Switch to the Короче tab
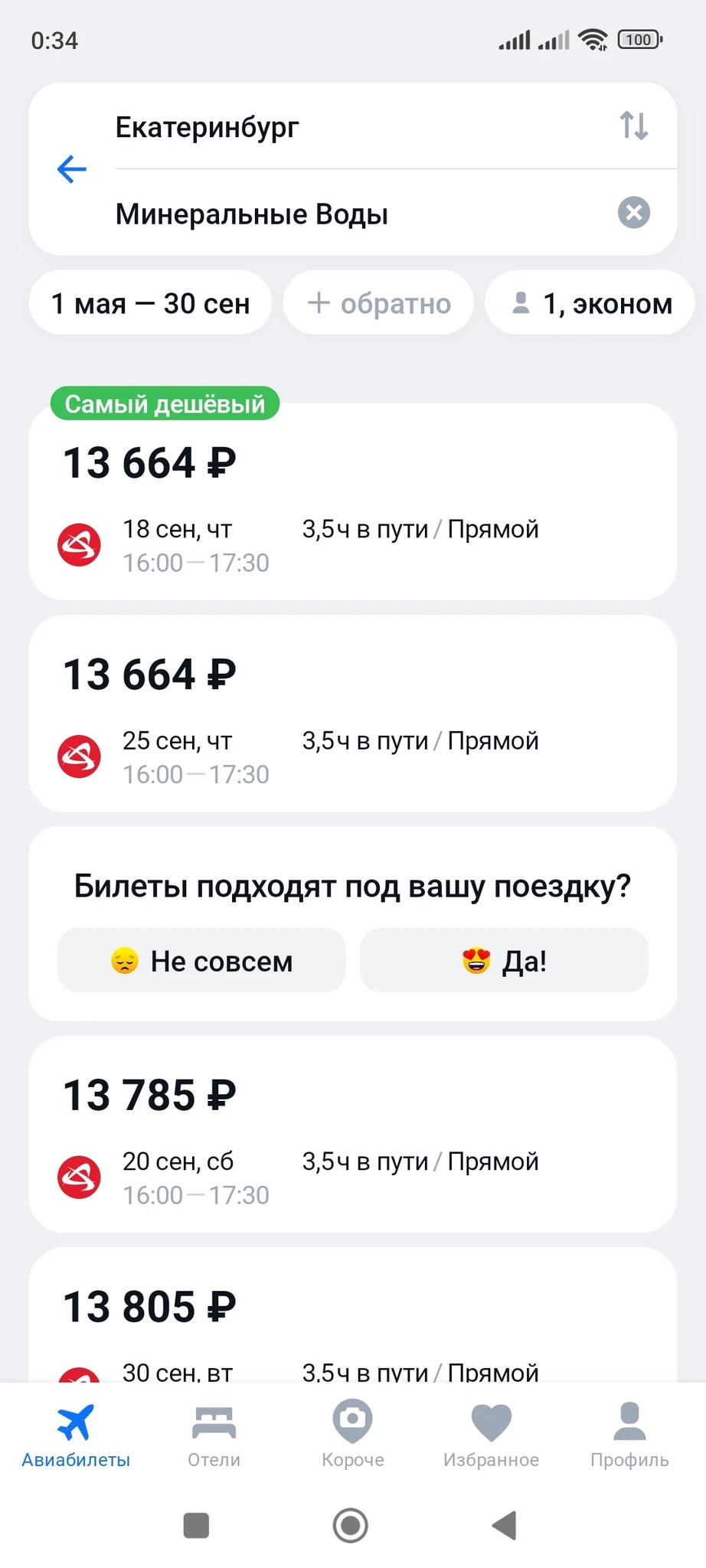The height and width of the screenshot is (1568, 706). tap(352, 1435)
